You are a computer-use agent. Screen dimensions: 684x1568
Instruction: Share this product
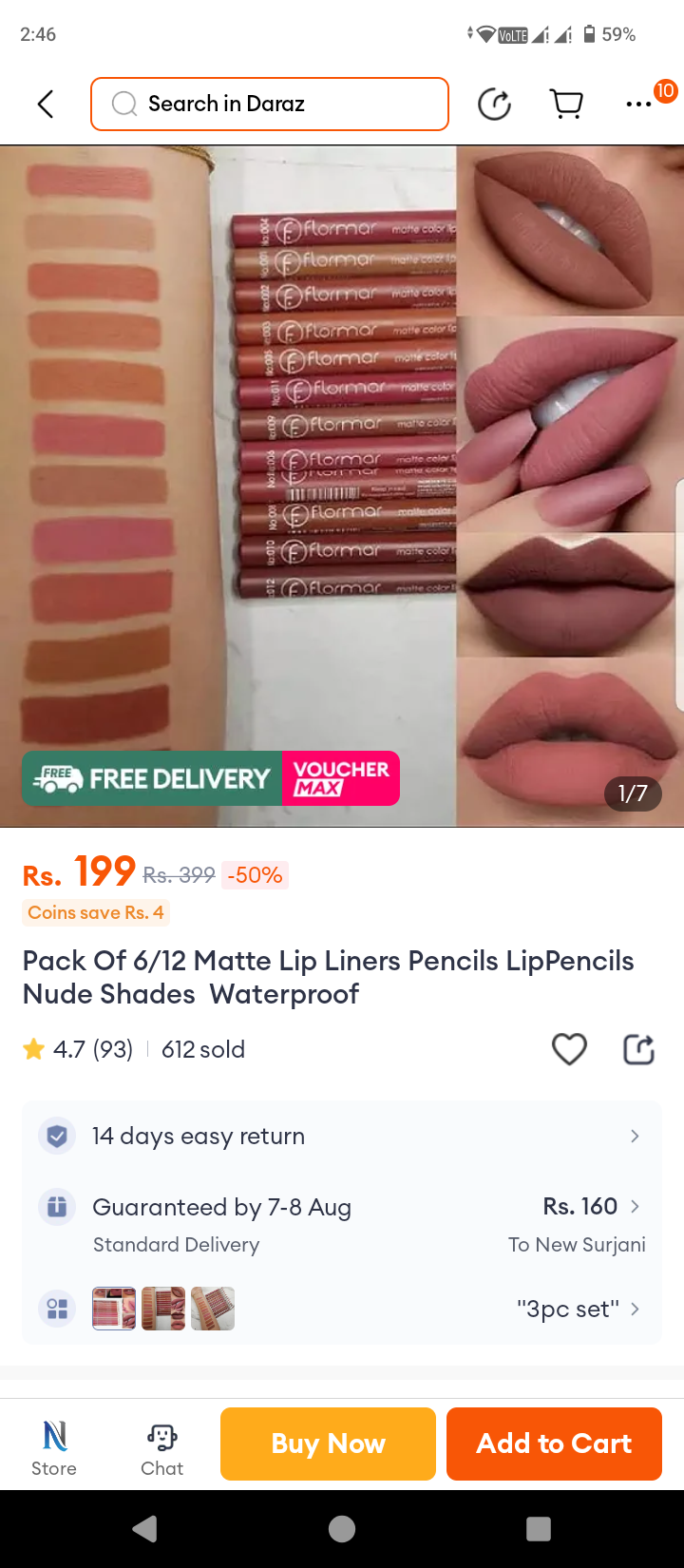coord(638,1049)
